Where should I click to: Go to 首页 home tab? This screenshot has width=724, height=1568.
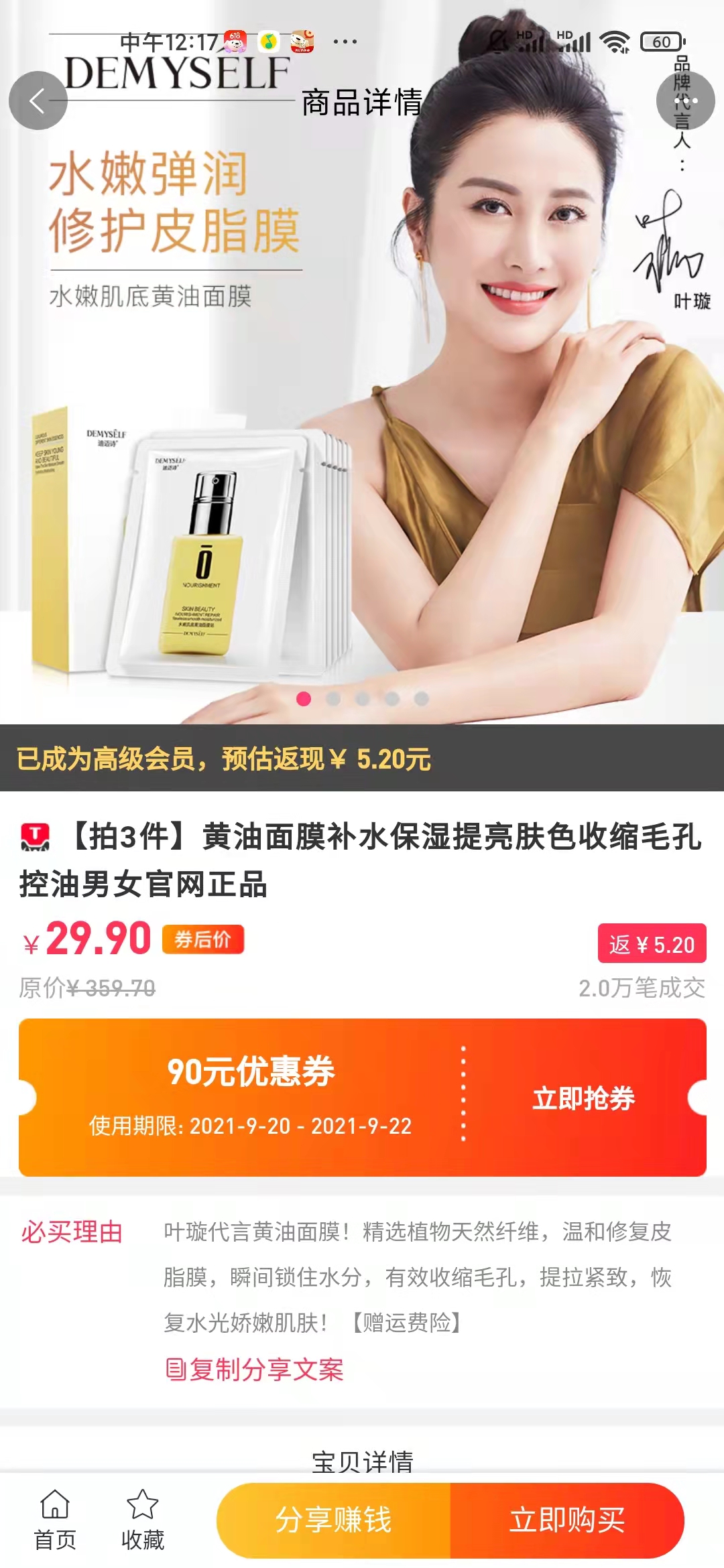pyautogui.click(x=55, y=1521)
